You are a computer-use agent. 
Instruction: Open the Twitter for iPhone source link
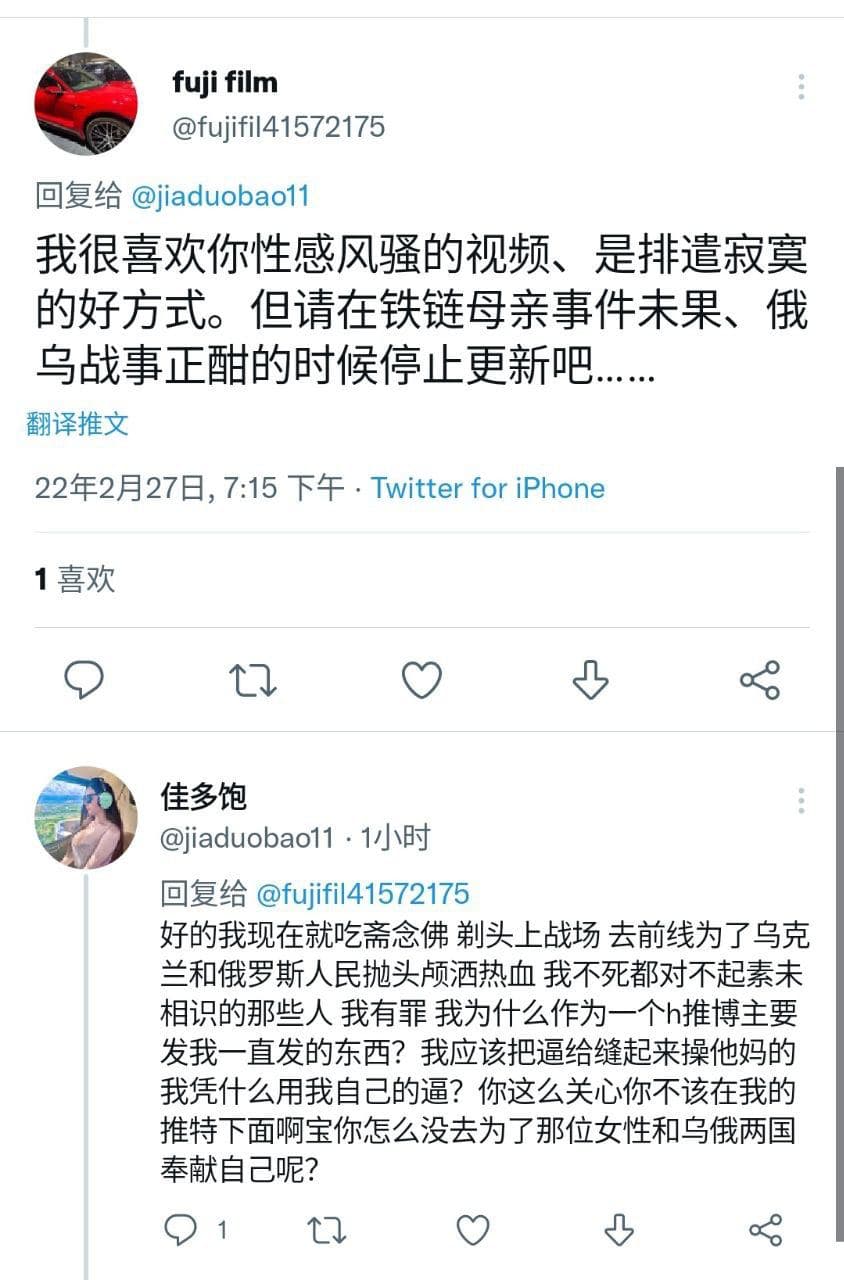point(487,488)
